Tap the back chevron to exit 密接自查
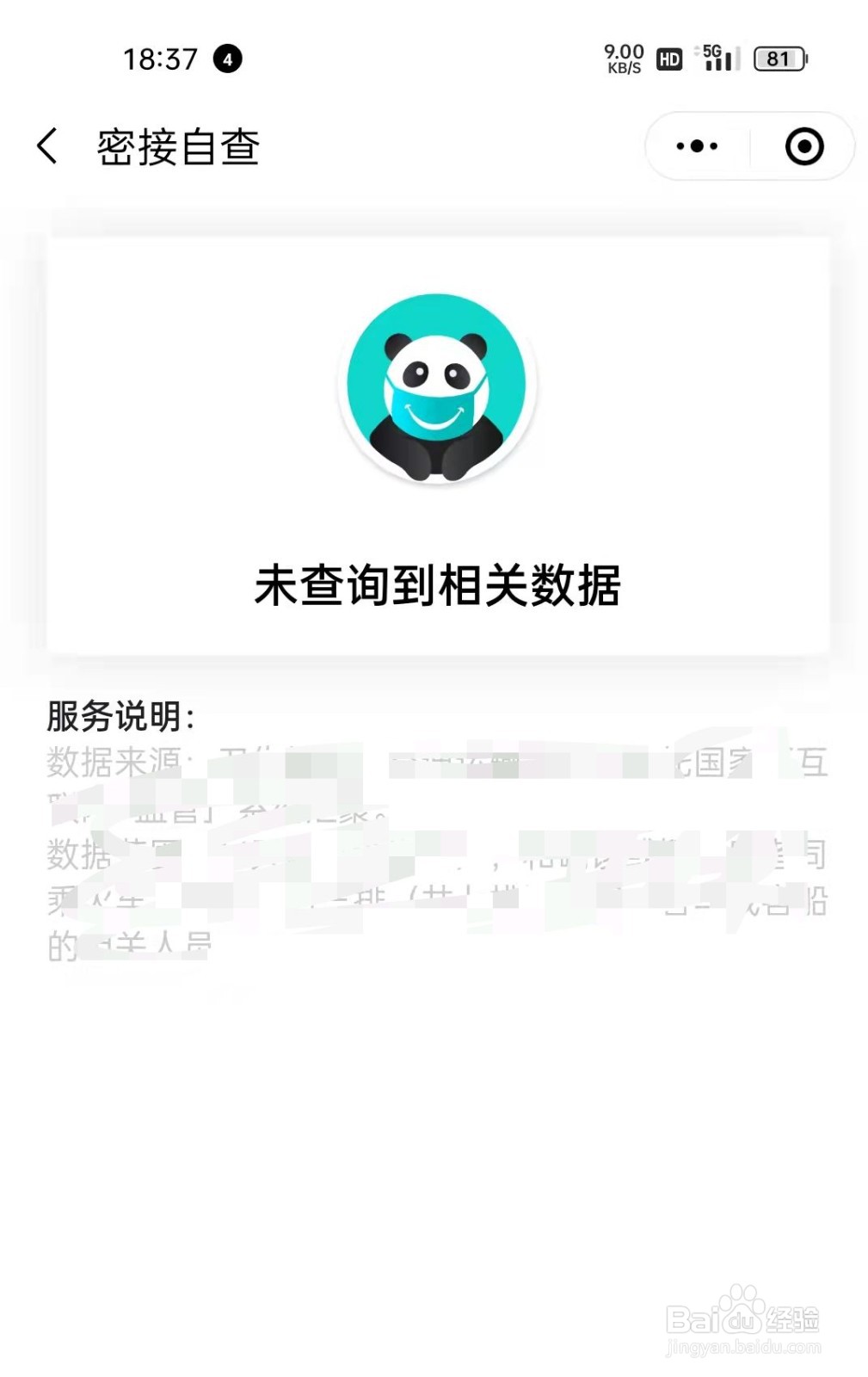Image resolution: width=868 pixels, height=1377 pixels. (x=46, y=146)
